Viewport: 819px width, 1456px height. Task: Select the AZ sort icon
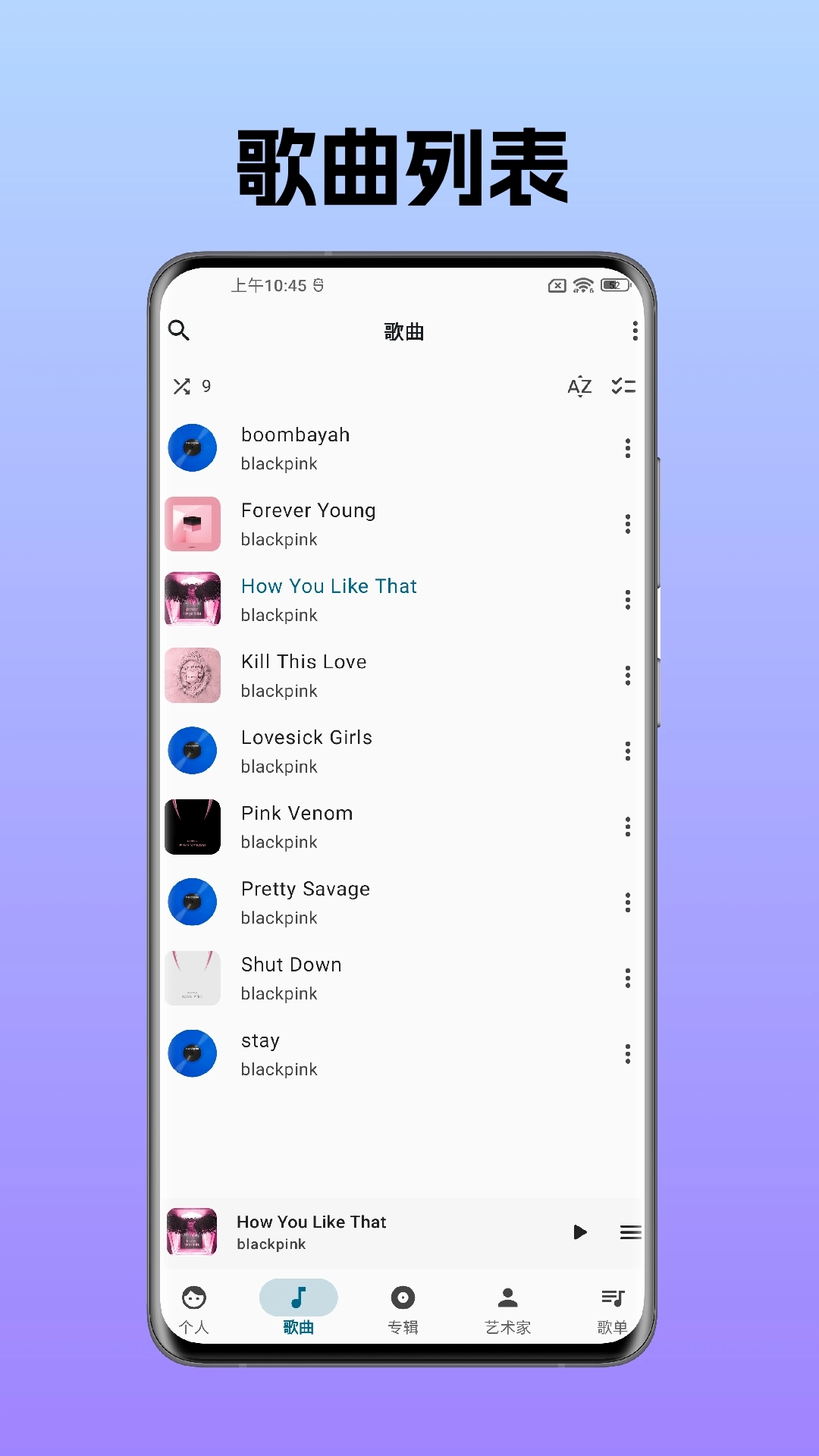(580, 387)
